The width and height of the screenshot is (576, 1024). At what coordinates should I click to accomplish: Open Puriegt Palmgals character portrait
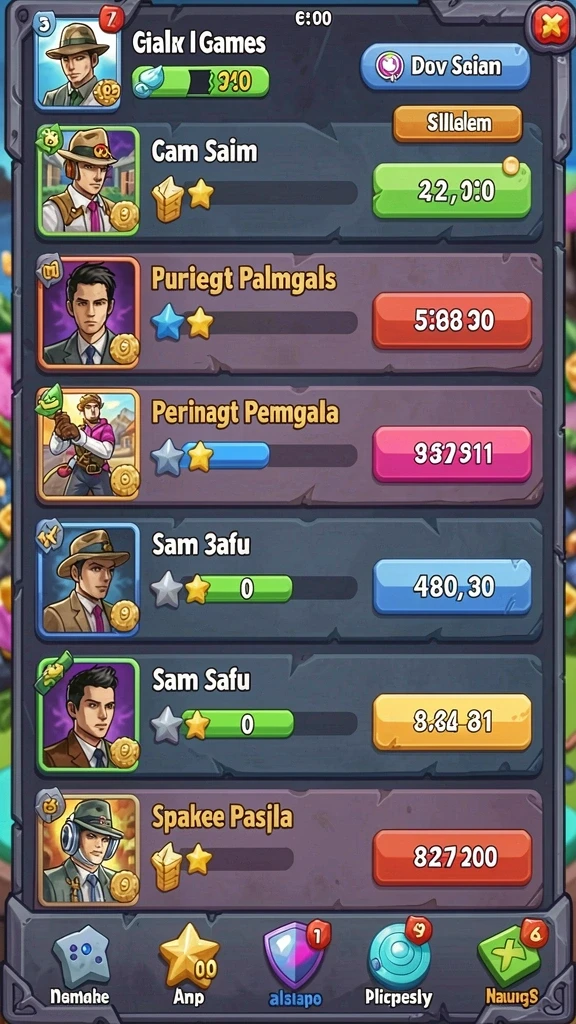point(89,312)
